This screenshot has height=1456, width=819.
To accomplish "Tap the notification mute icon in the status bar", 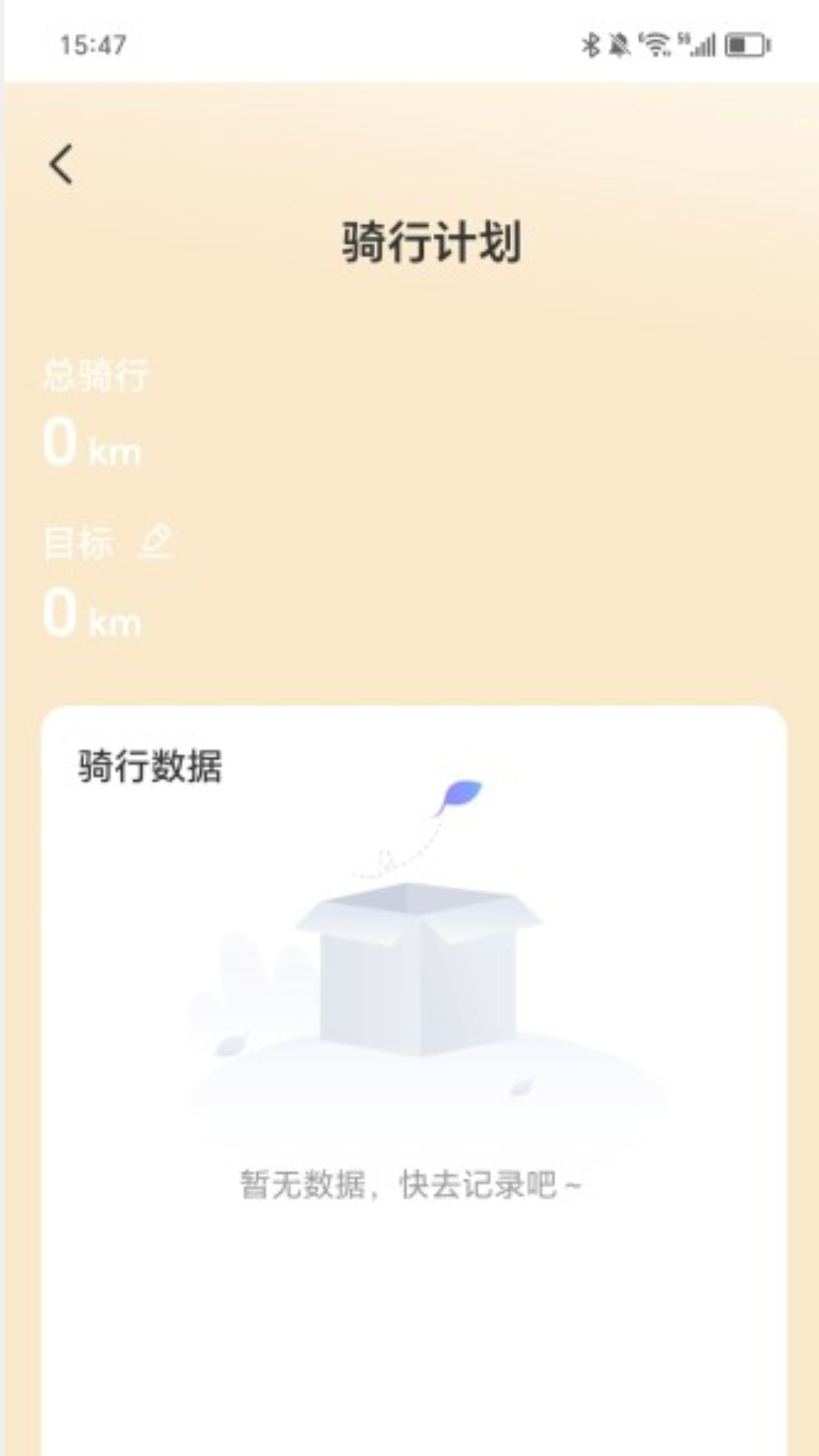I will point(618,44).
